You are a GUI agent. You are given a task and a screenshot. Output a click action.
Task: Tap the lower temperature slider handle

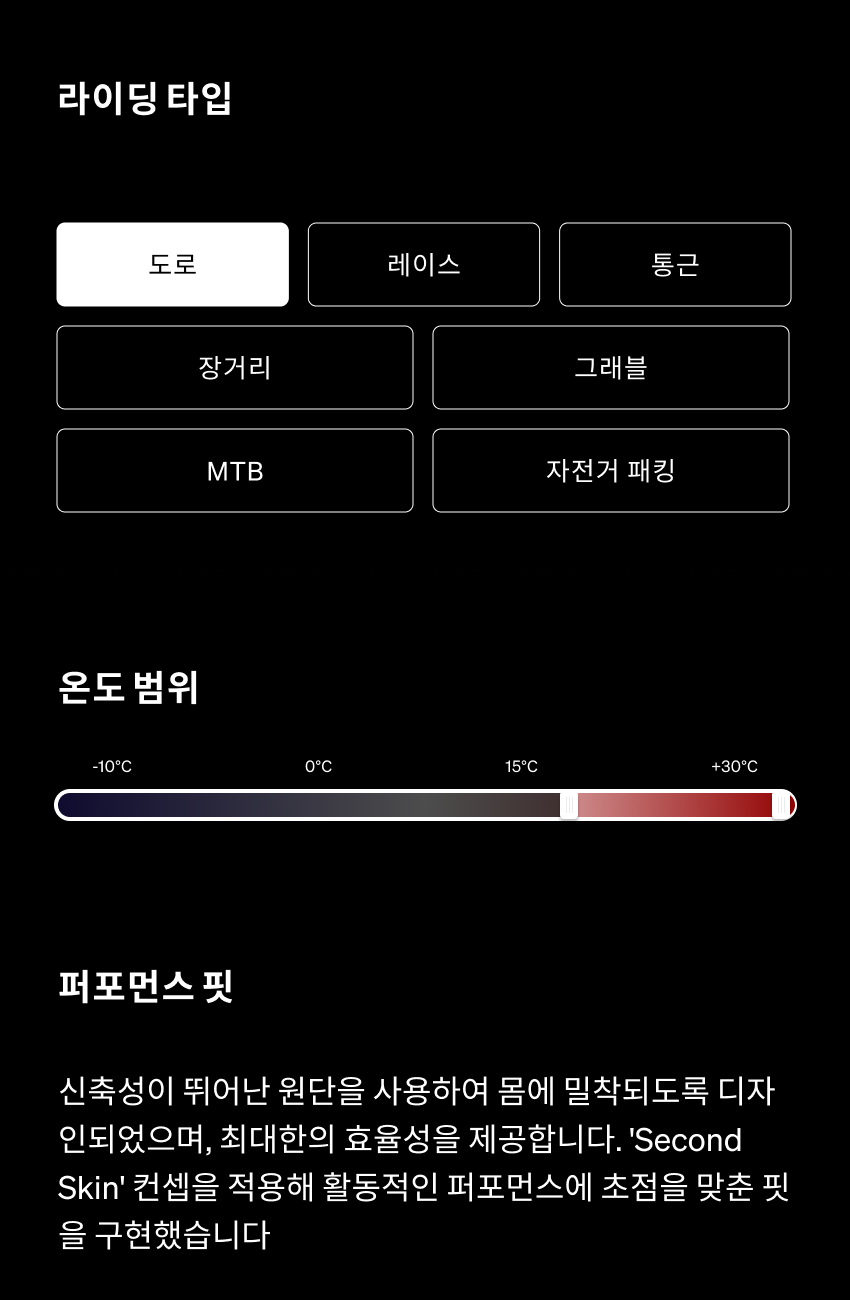(x=569, y=805)
